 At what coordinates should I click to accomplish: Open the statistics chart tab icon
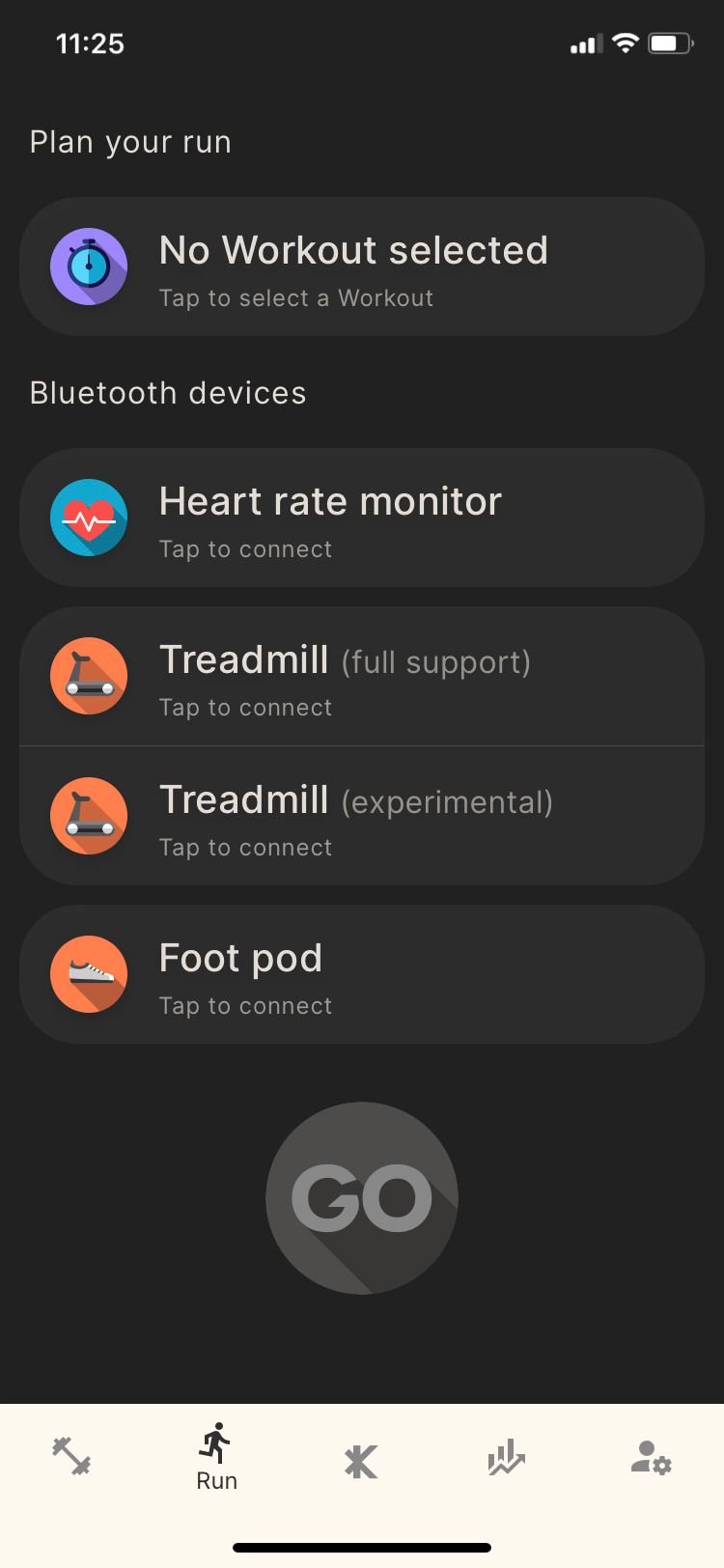(x=505, y=1460)
